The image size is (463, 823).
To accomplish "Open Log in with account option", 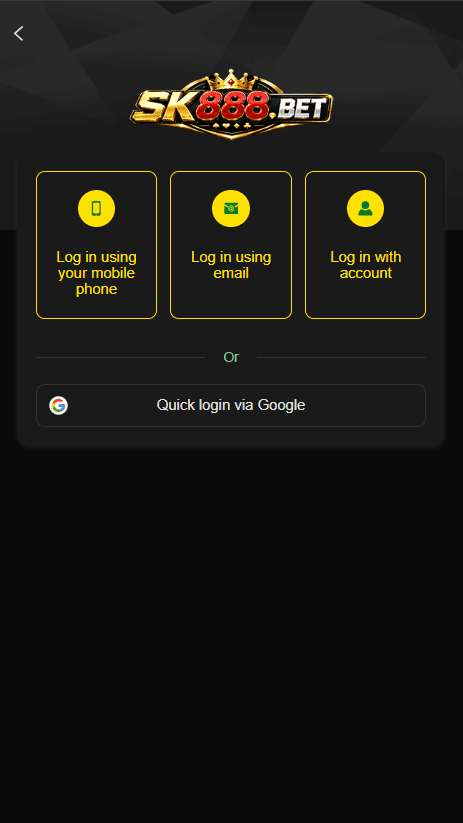I will point(365,245).
